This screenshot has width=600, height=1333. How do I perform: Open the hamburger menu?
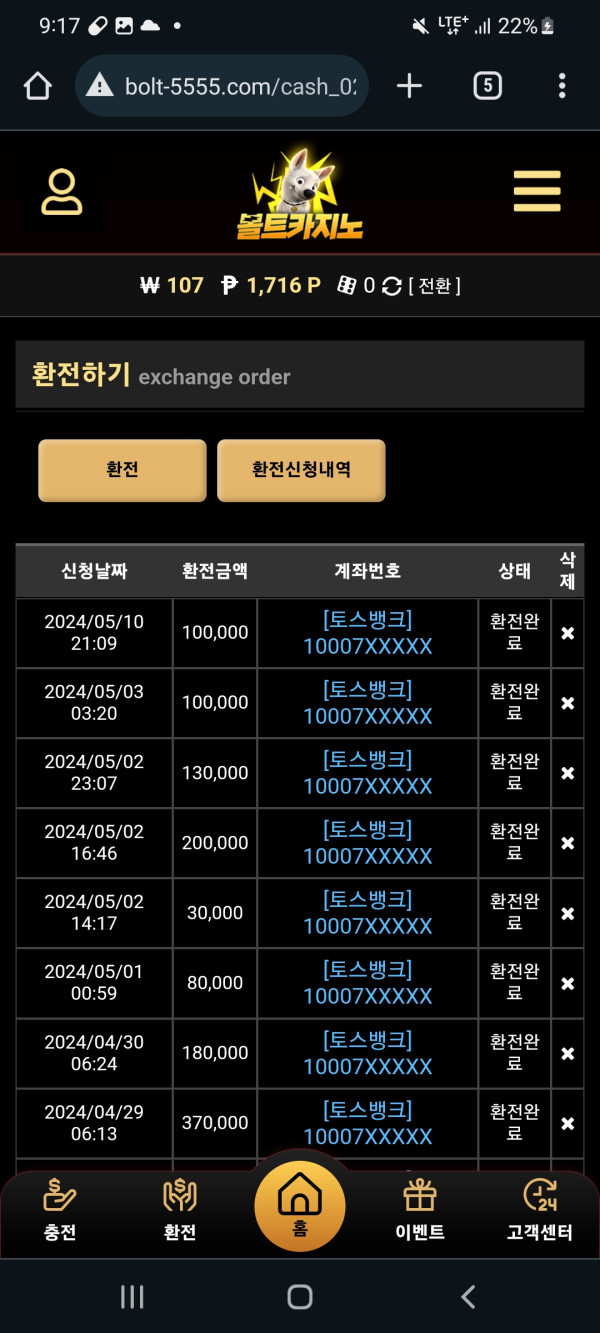pos(537,191)
